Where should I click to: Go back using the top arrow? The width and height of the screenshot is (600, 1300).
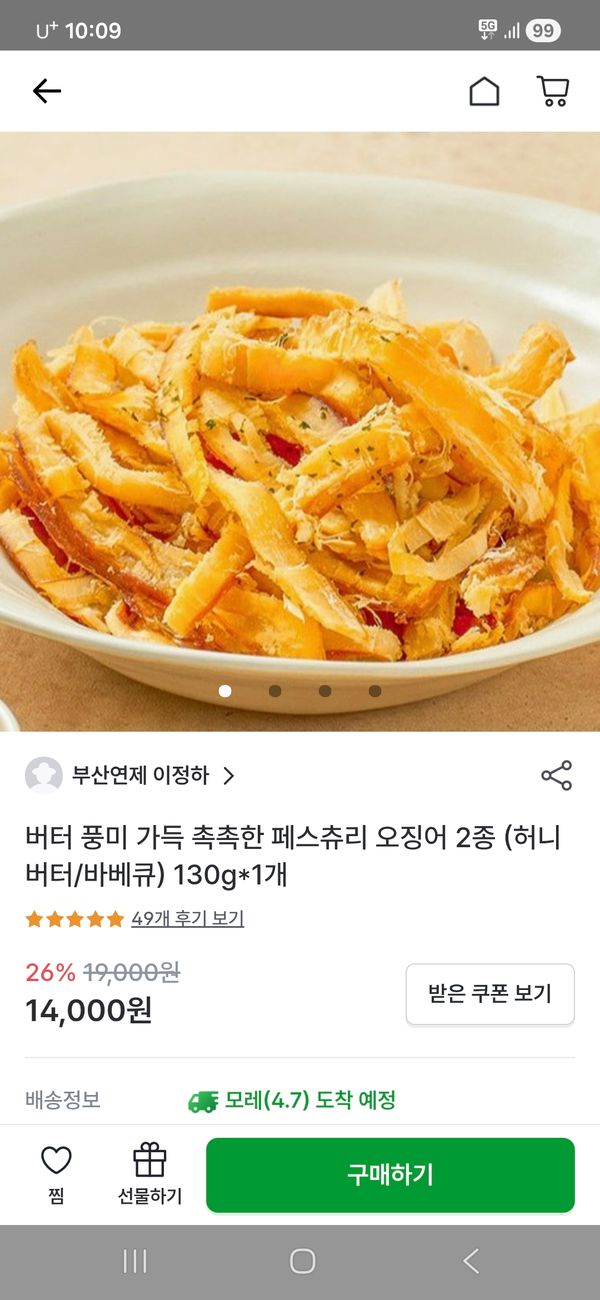click(46, 91)
